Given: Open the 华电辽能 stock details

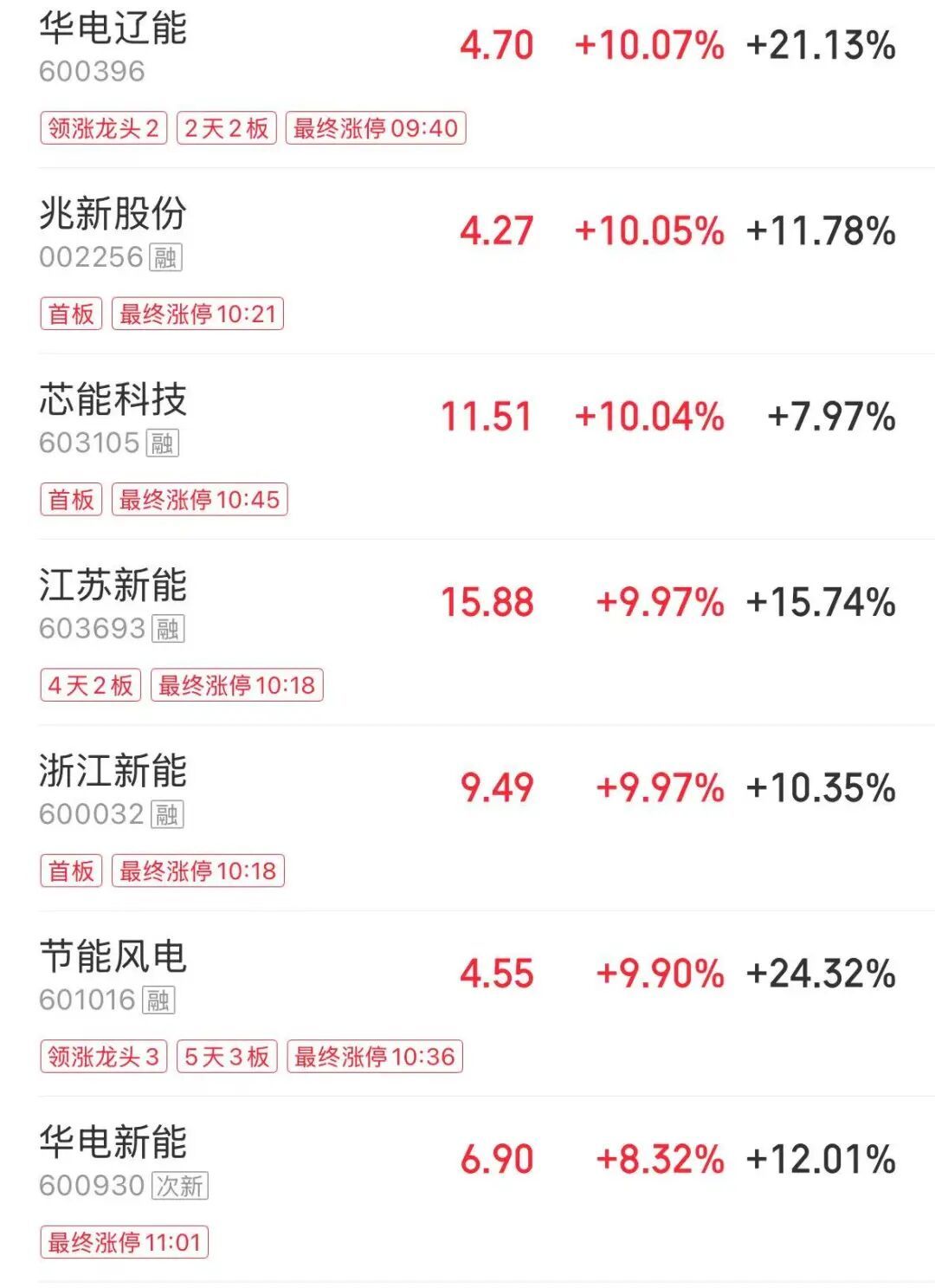Looking at the screenshot, I should (113, 29).
